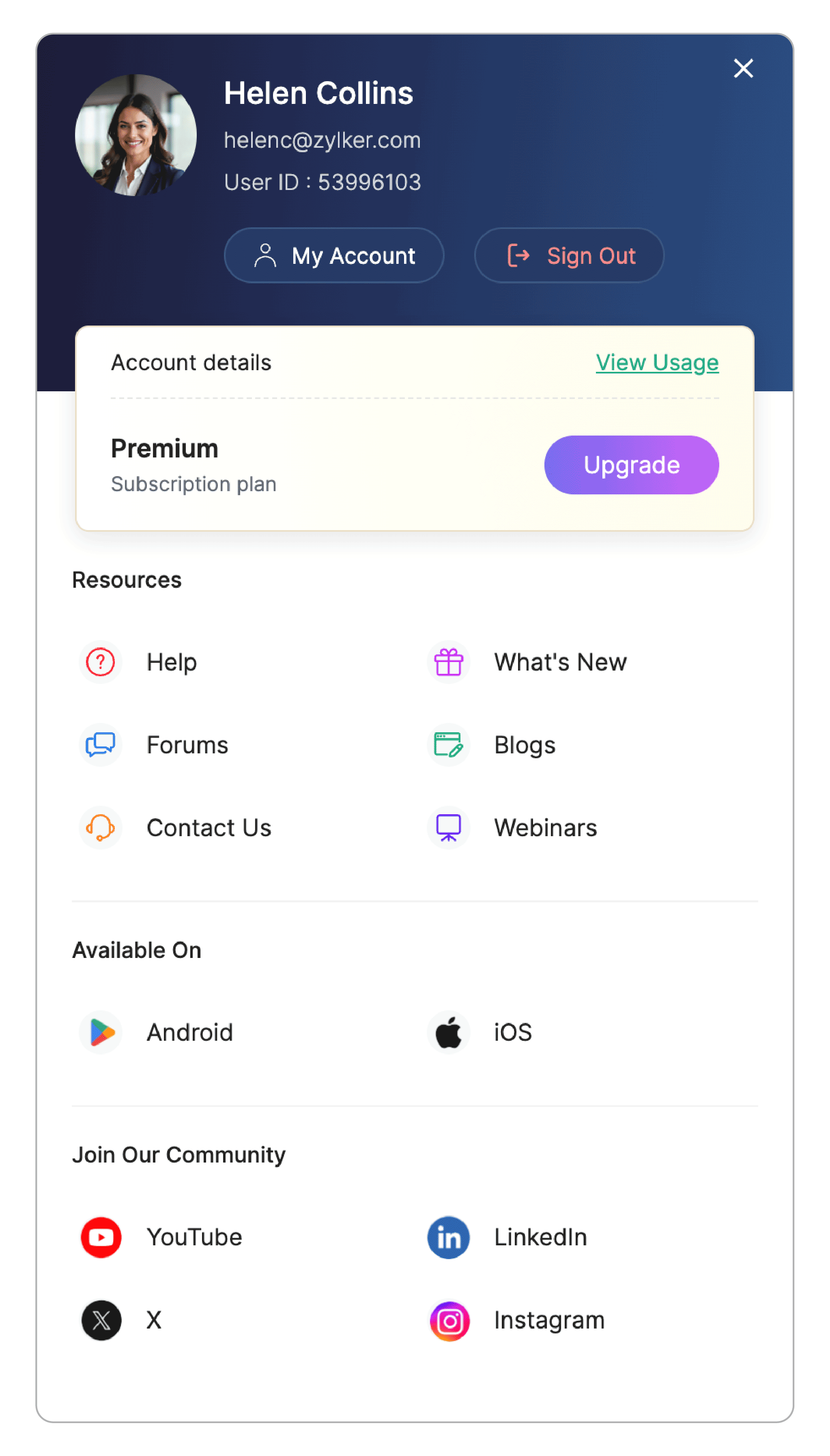Viewport: 830px width, 1456px height.
Task: Open My Account
Action: coord(333,255)
